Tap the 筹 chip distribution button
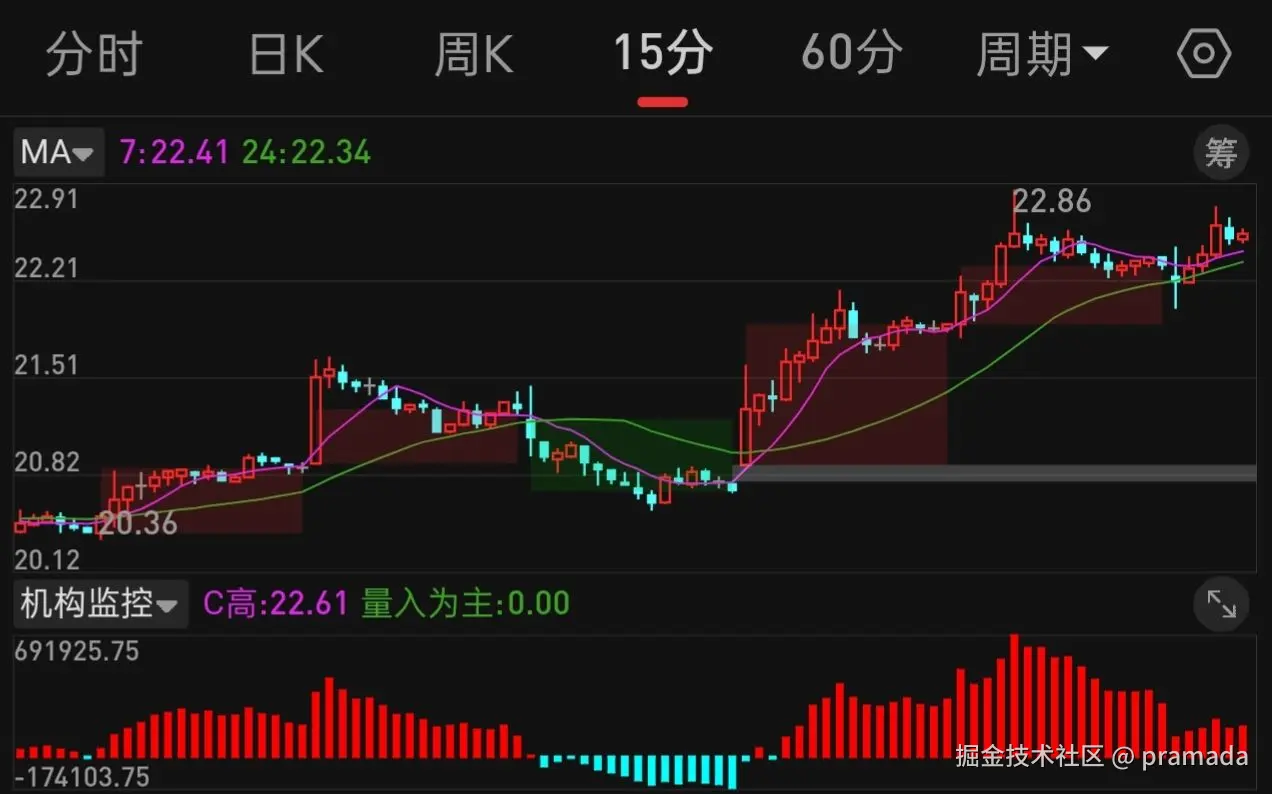The image size is (1272, 794). (1221, 153)
